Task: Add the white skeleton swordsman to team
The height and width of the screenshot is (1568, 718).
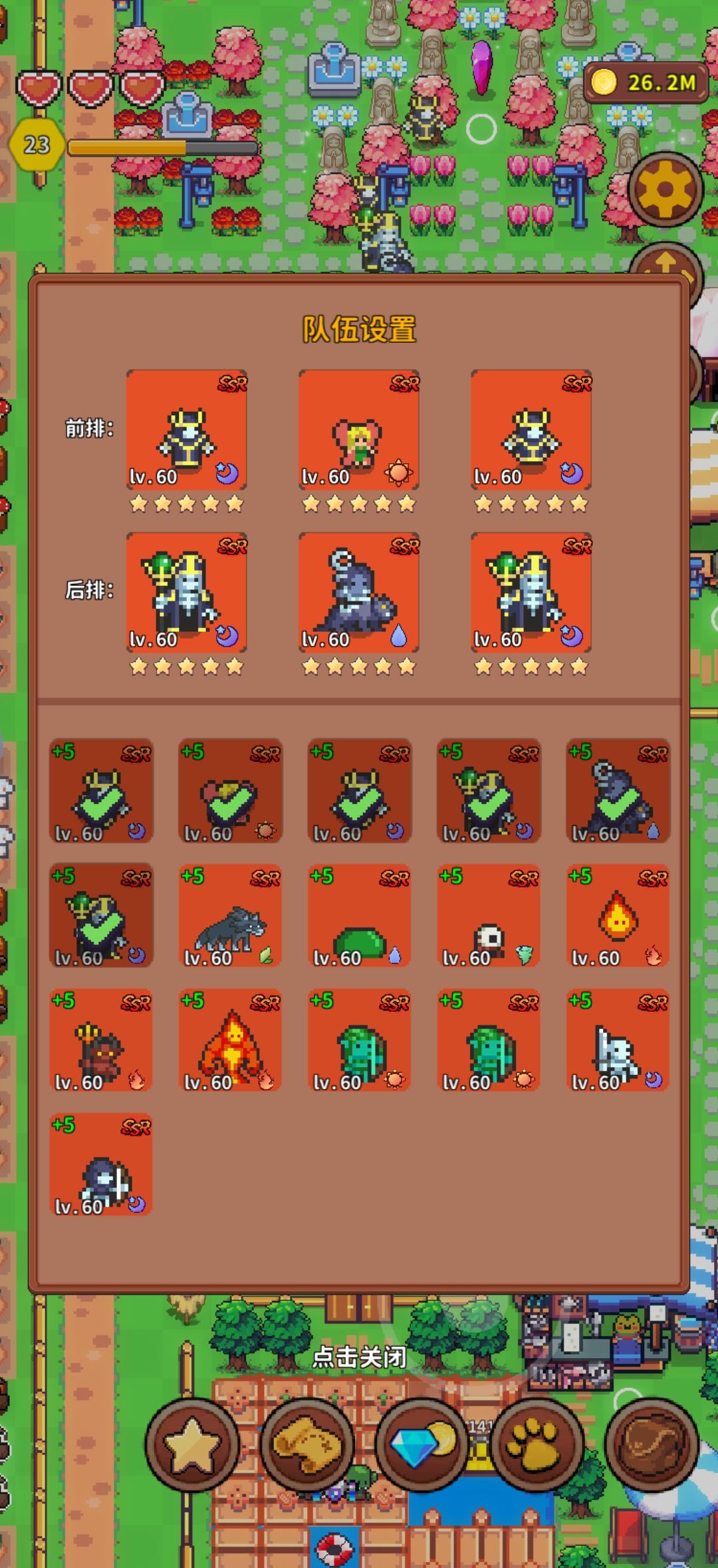Action: pyautogui.click(x=618, y=1040)
